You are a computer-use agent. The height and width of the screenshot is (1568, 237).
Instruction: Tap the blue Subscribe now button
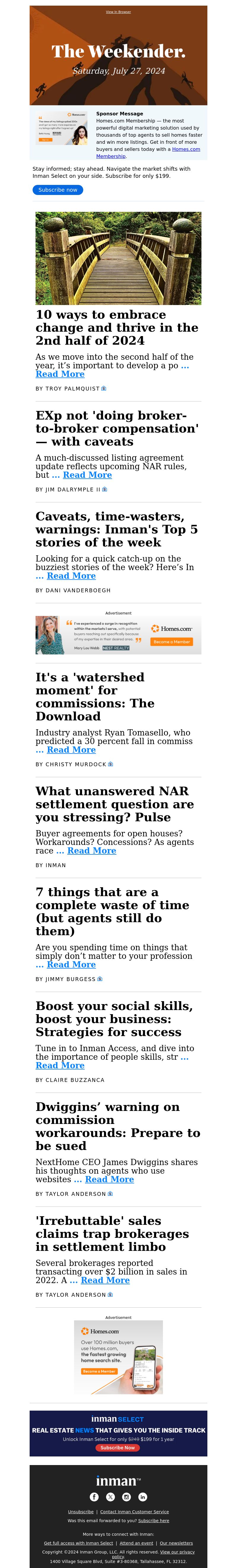point(58,190)
